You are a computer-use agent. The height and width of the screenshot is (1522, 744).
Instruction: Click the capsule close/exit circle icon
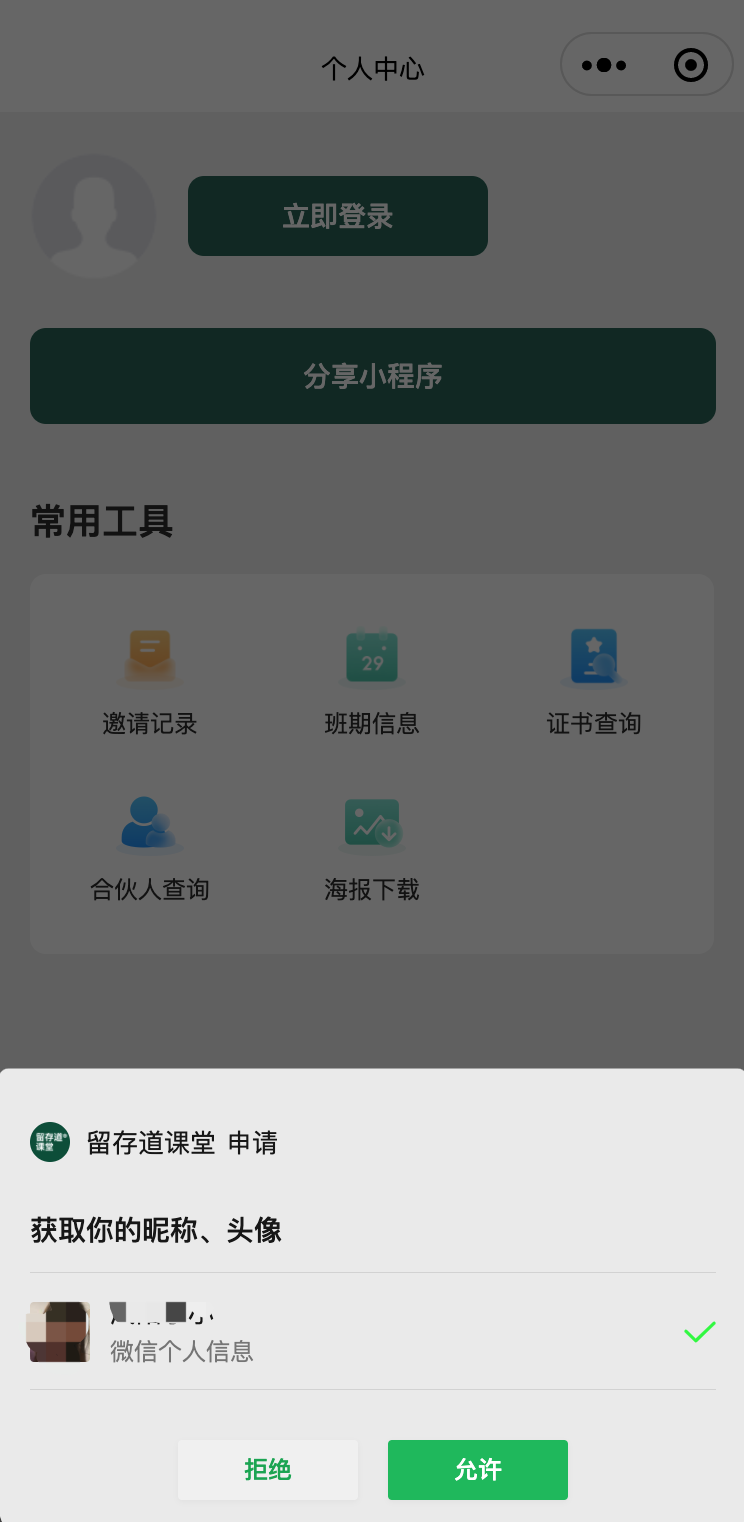coord(689,64)
